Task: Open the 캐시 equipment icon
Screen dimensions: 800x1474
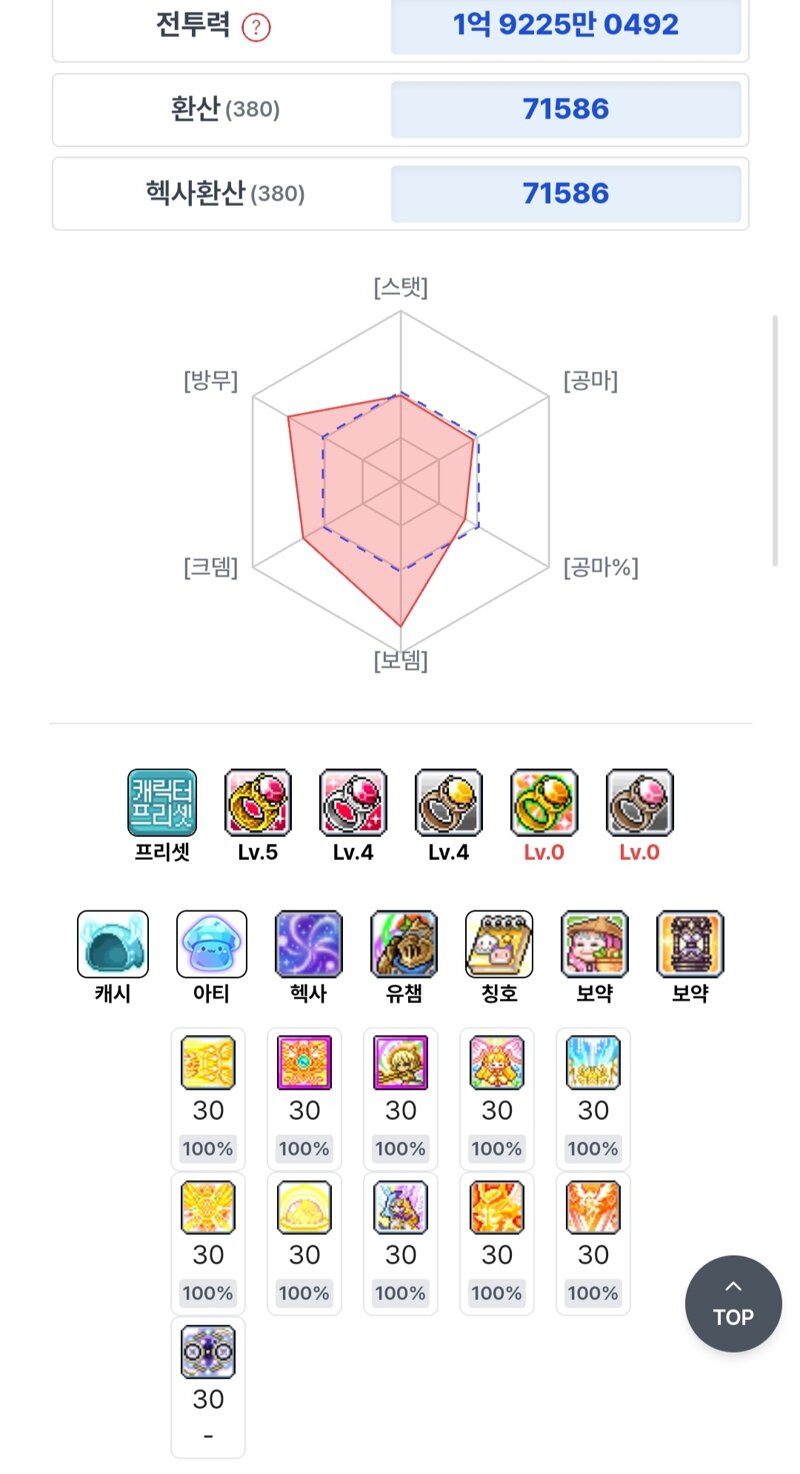Action: pos(113,944)
